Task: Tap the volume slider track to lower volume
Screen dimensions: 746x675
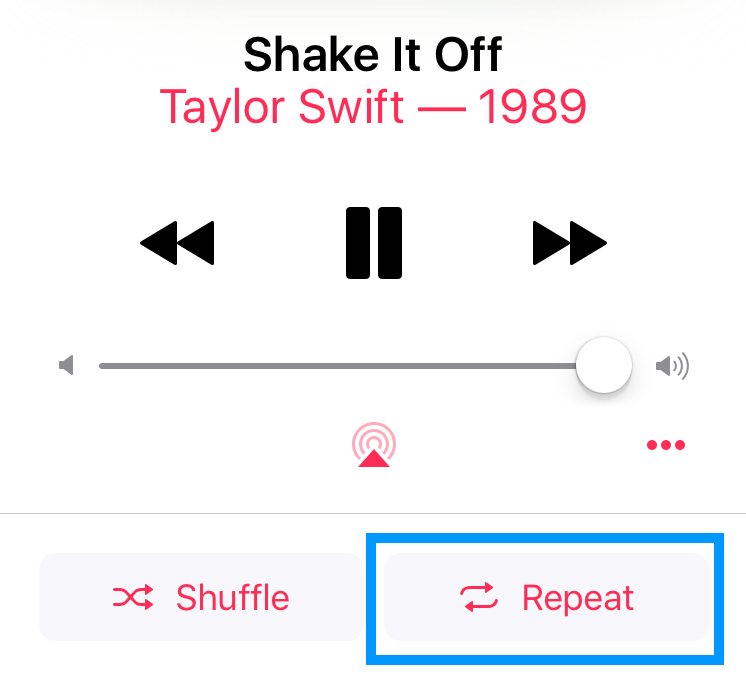Action: tap(300, 366)
